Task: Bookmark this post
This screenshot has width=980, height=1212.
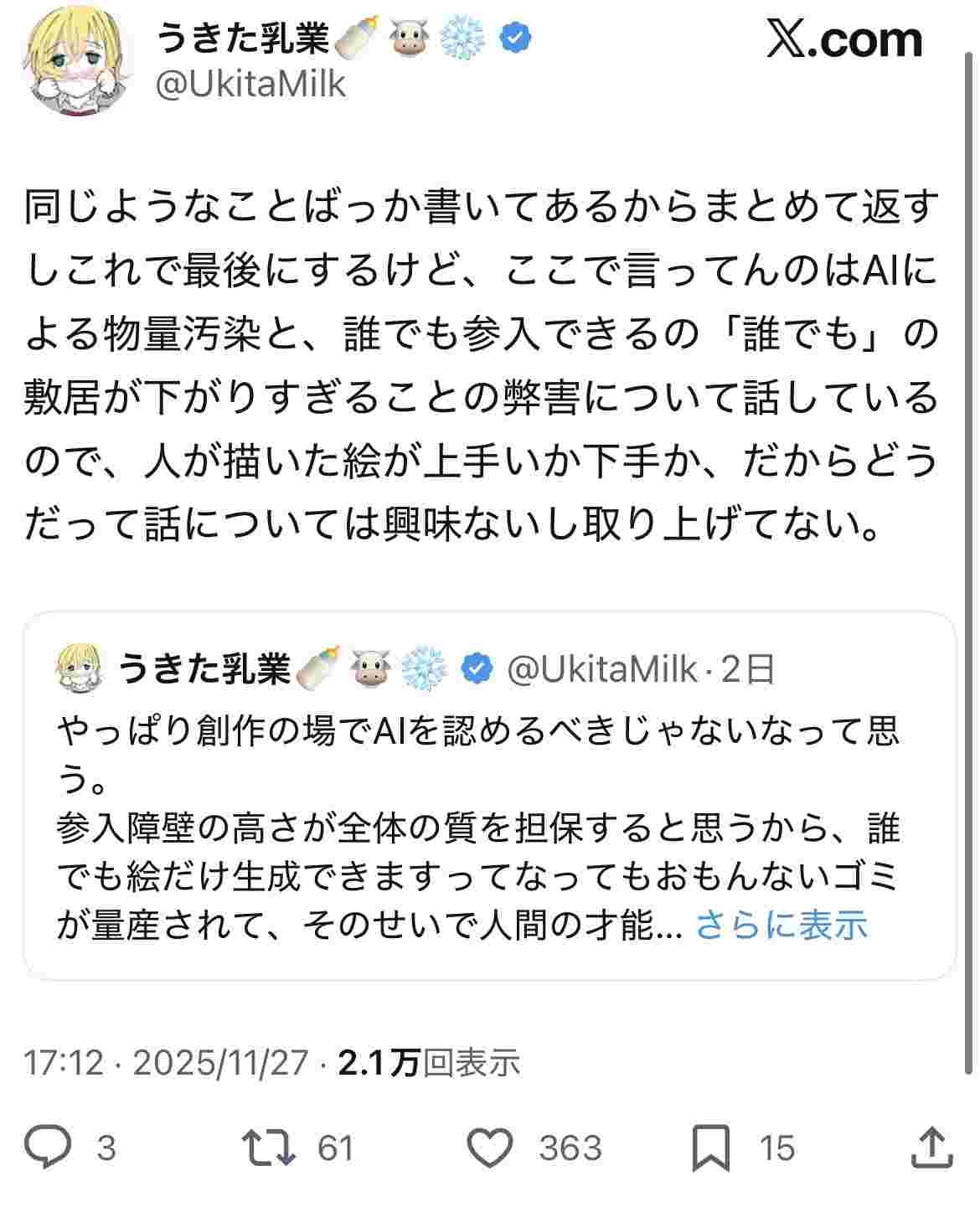Action: [x=711, y=1148]
